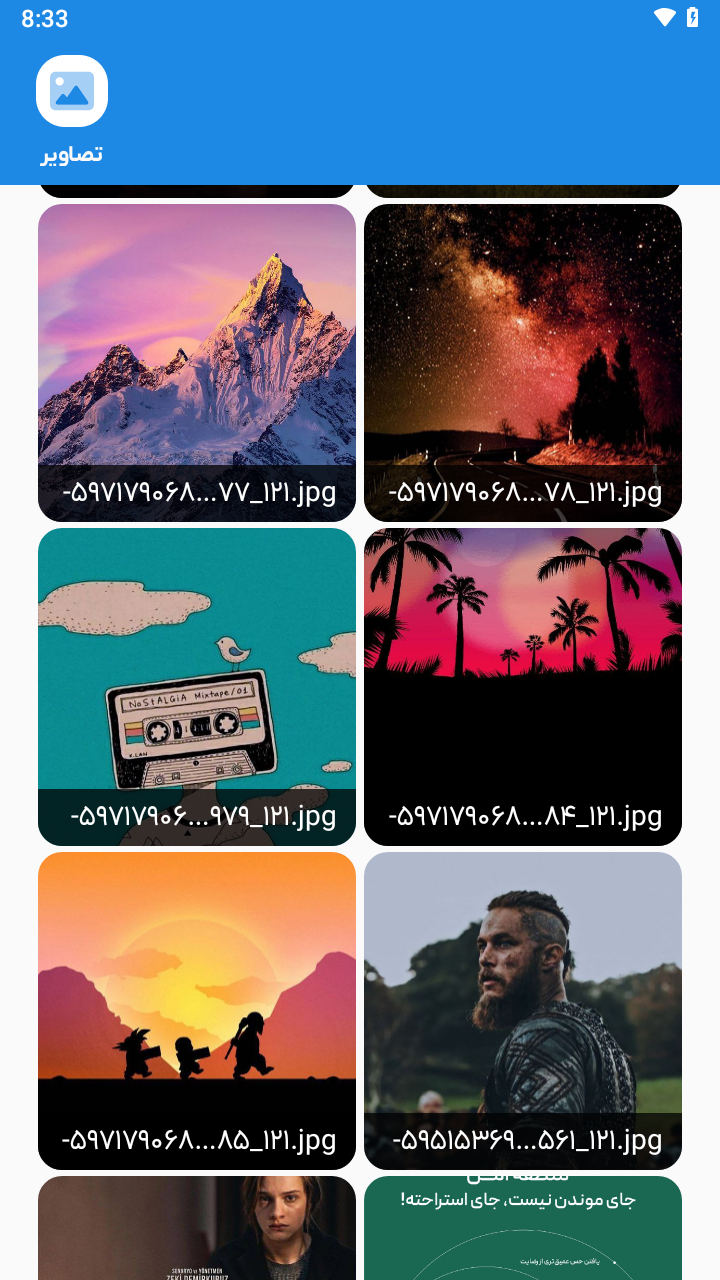720x1280 pixels.
Task: Open the Milky Way night road image
Action: click(x=523, y=340)
